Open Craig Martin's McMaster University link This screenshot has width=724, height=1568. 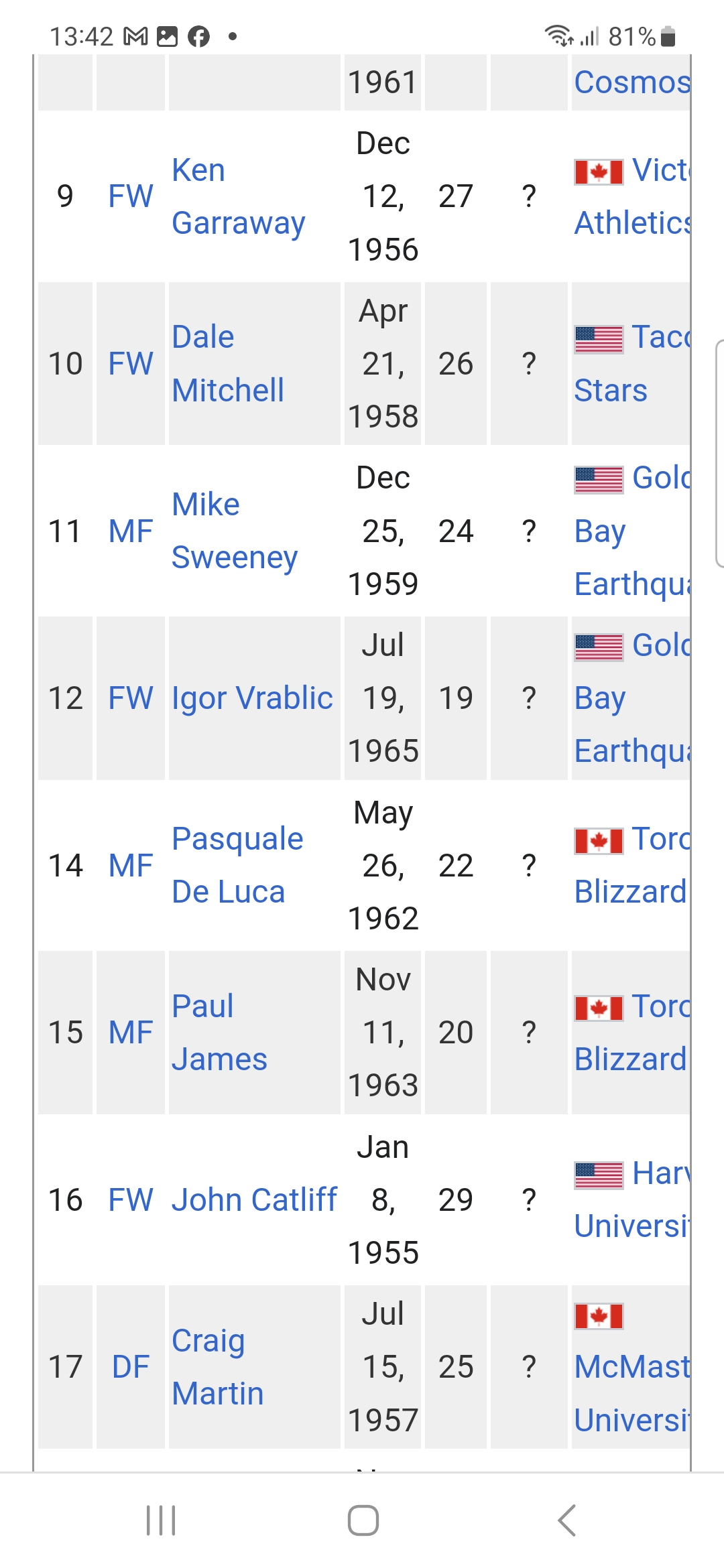tap(632, 1393)
